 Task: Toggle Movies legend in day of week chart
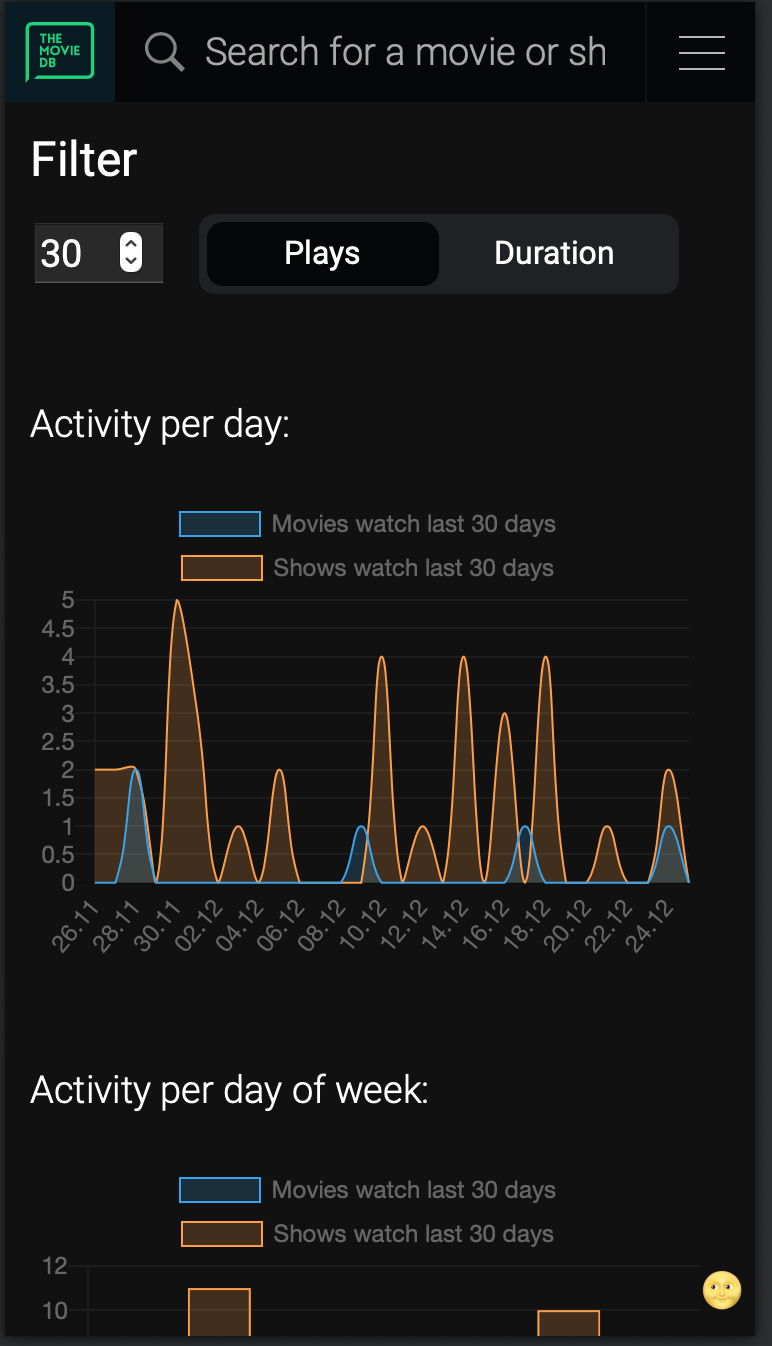click(367, 1190)
